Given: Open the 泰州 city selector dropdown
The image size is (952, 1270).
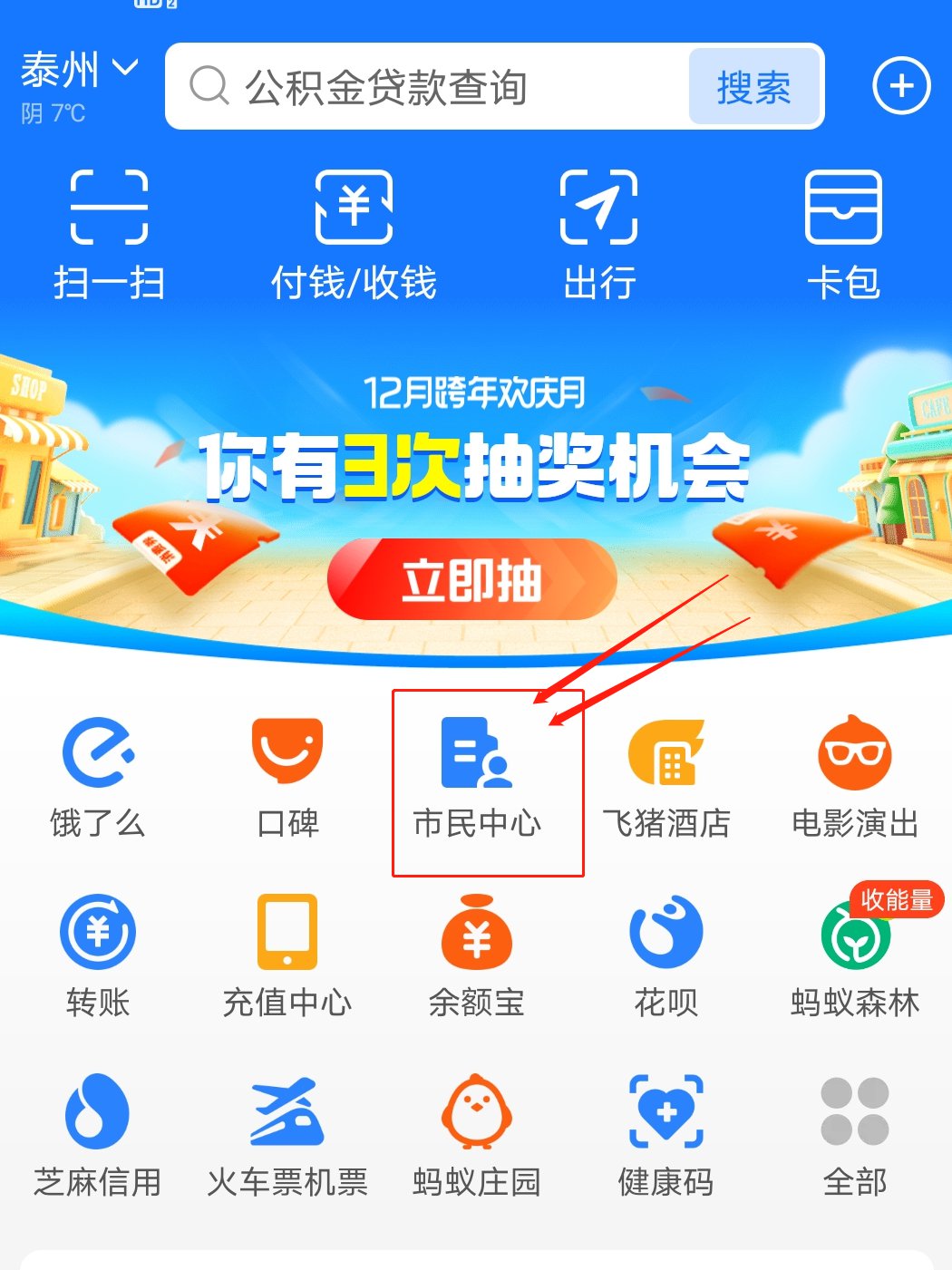Looking at the screenshot, I should tap(79, 70).
